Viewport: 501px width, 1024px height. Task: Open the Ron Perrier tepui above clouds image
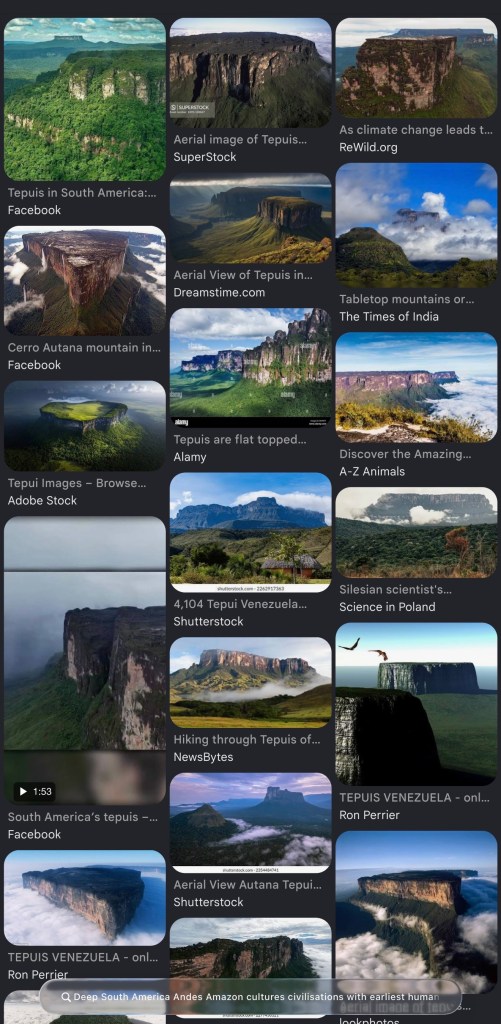point(85,898)
